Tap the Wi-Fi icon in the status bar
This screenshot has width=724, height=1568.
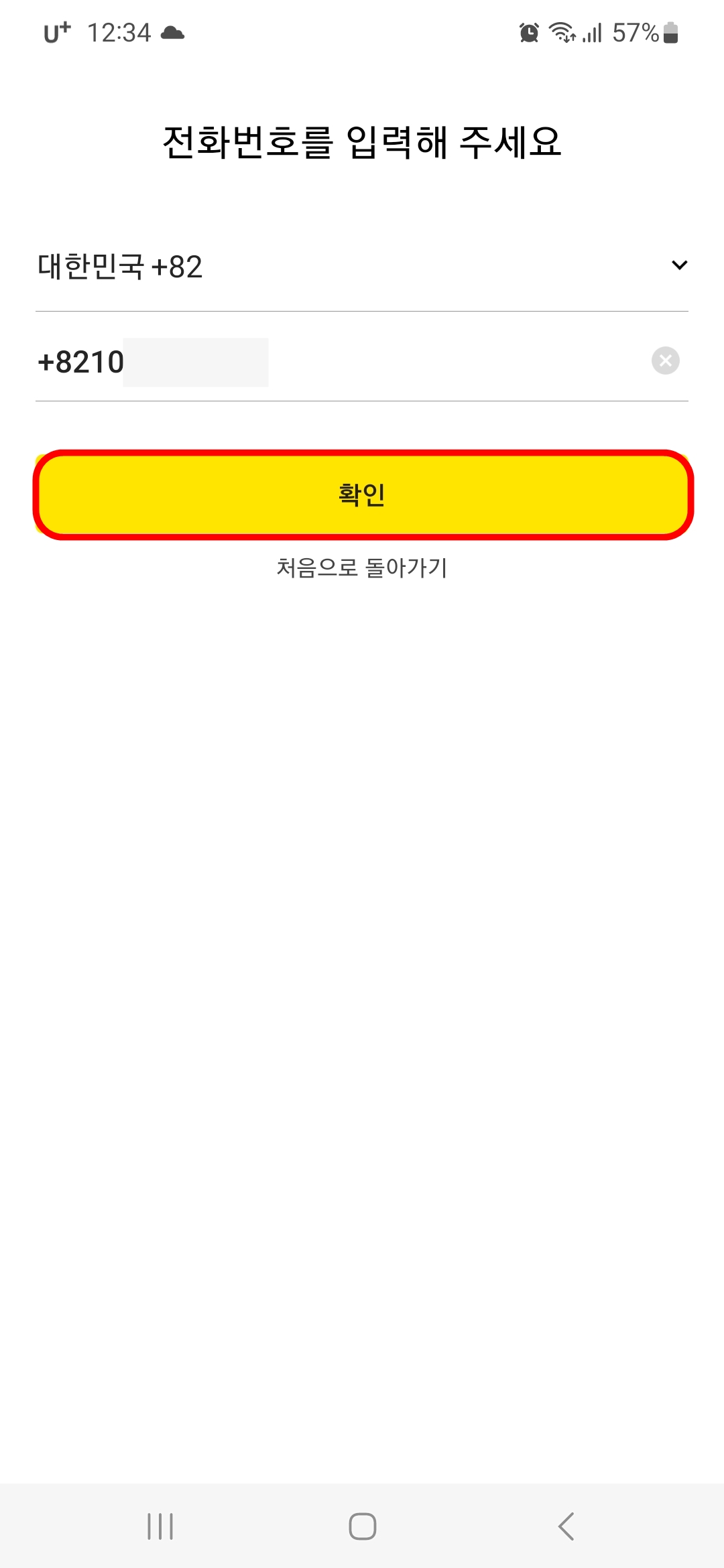(560, 32)
